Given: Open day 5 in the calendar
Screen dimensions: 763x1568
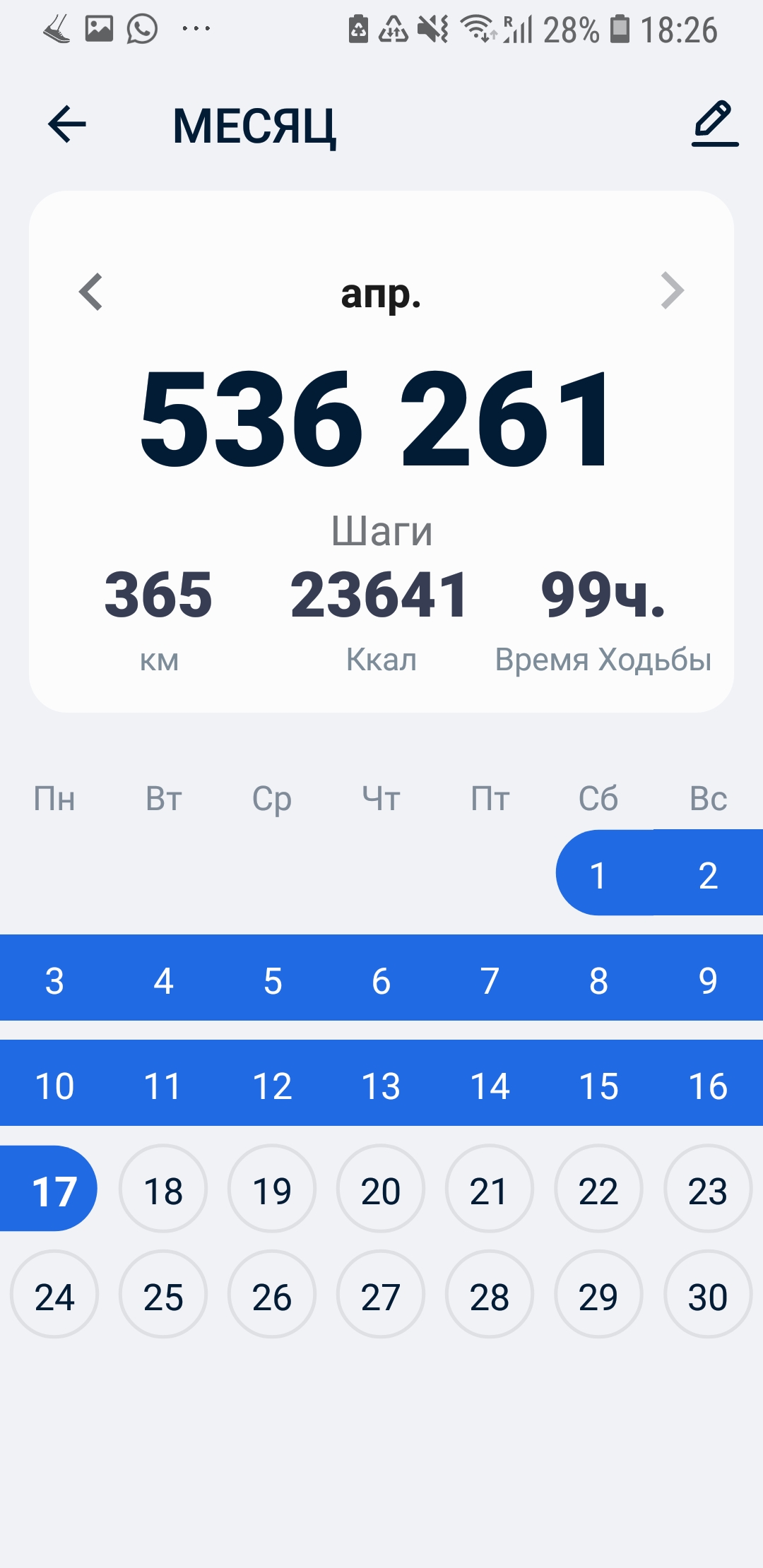Looking at the screenshot, I should (x=273, y=980).
